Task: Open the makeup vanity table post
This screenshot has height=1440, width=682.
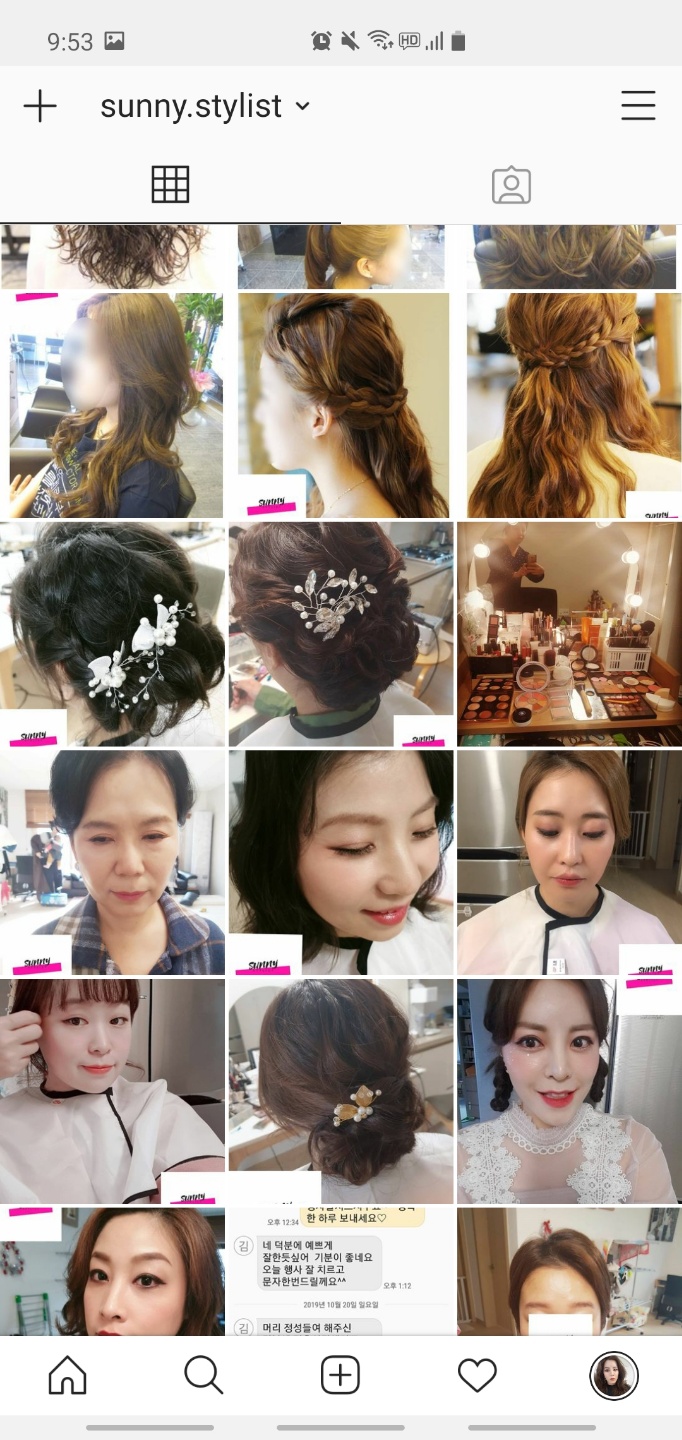Action: [x=568, y=633]
